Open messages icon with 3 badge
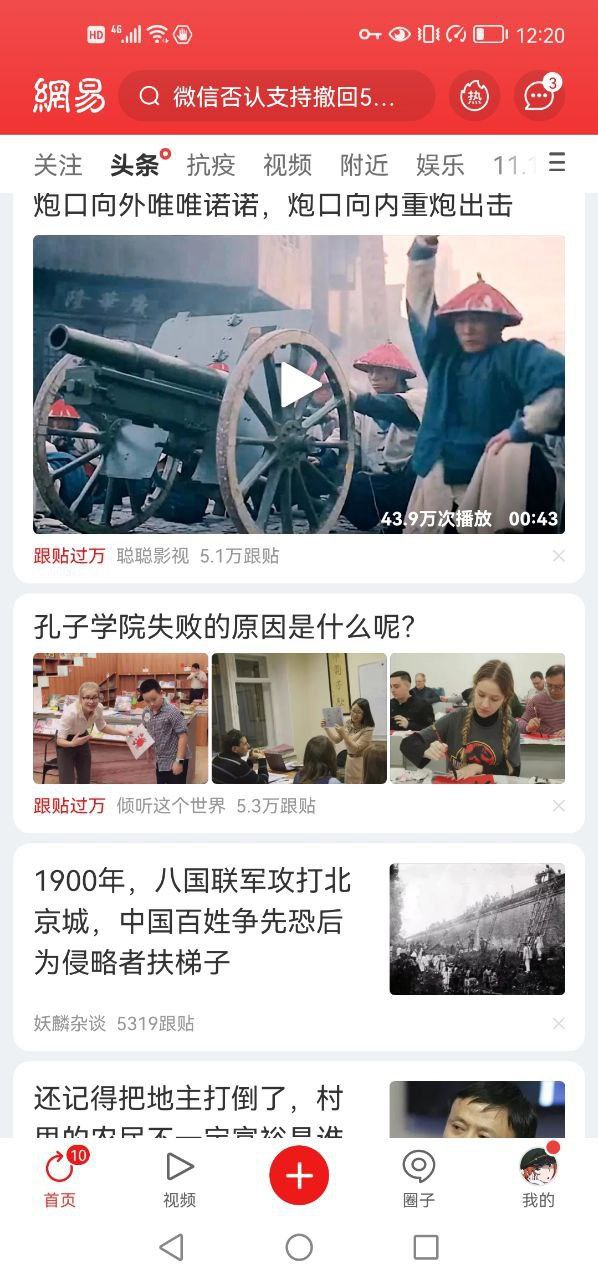This screenshot has width=598, height=1280. (x=539, y=96)
